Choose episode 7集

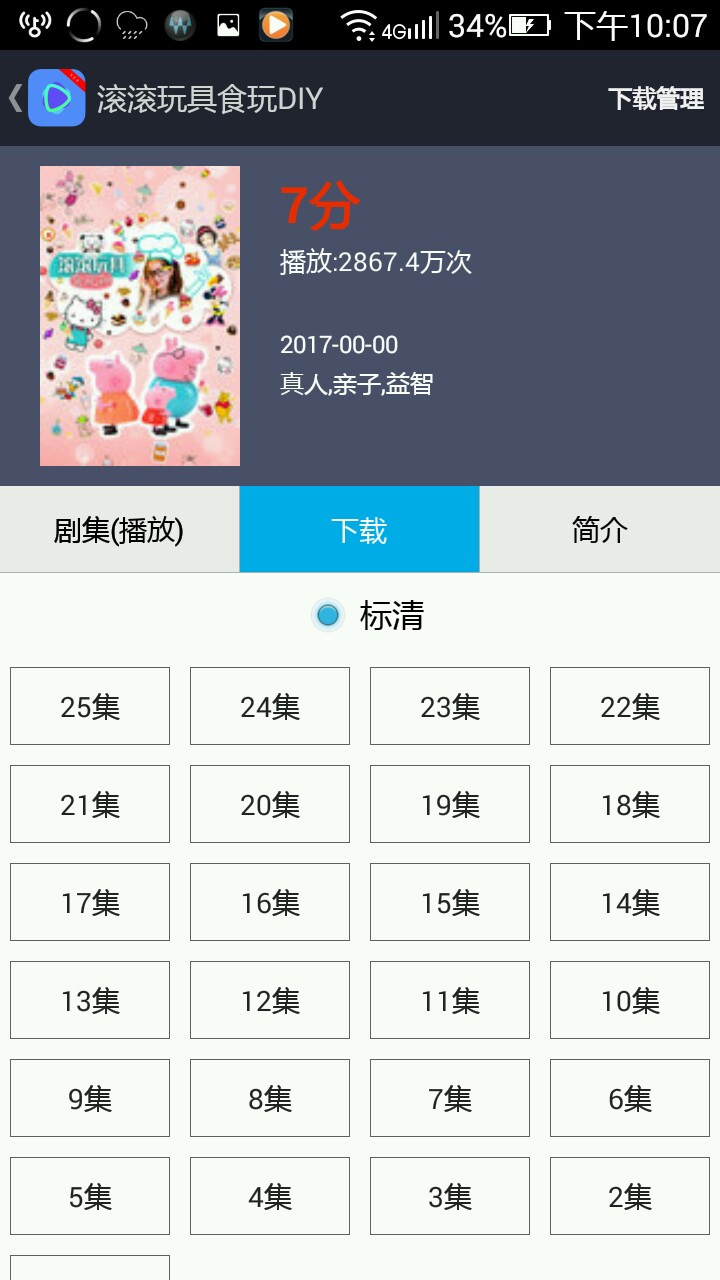point(450,1098)
